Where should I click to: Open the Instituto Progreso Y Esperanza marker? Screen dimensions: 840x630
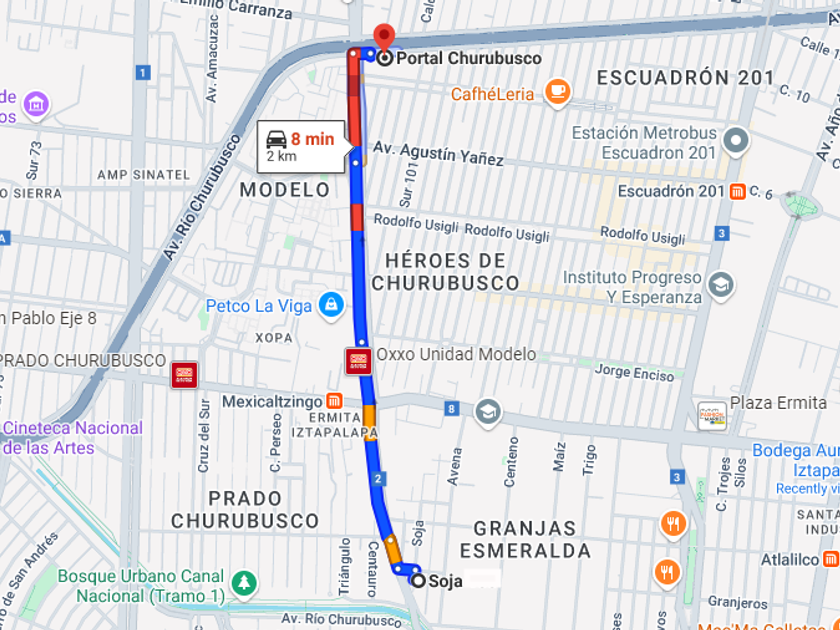(721, 286)
